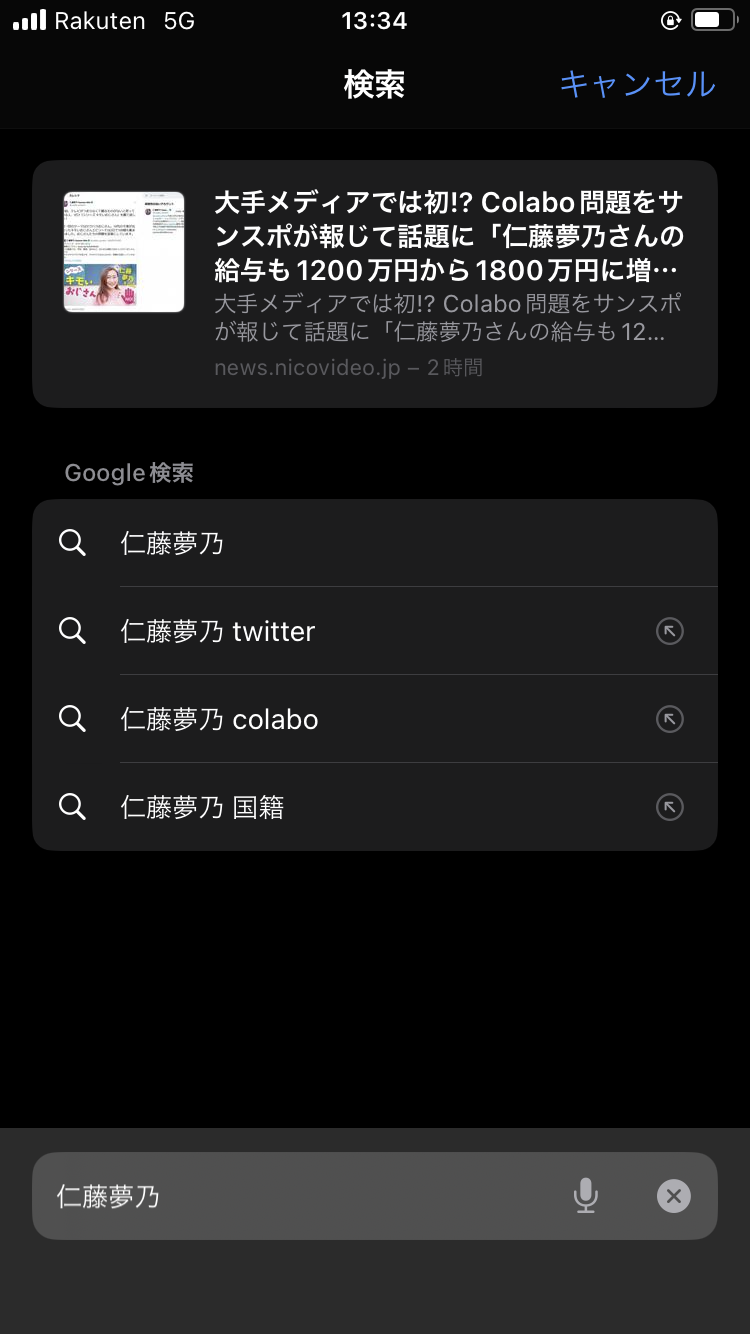Select the plain 仁藤夢乃 search suggestion
This screenshot has width=750, height=1334.
pos(375,543)
